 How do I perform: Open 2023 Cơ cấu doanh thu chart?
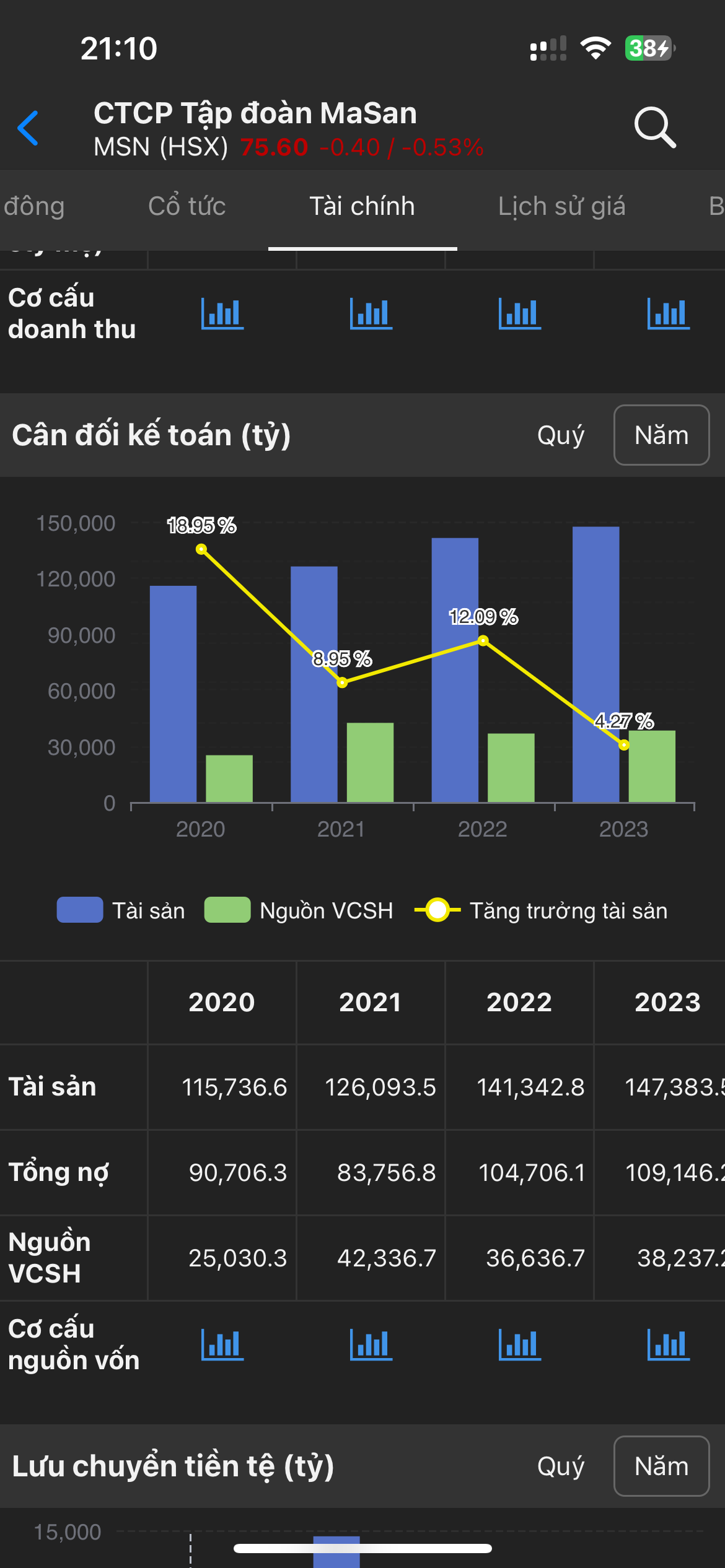coord(668,313)
